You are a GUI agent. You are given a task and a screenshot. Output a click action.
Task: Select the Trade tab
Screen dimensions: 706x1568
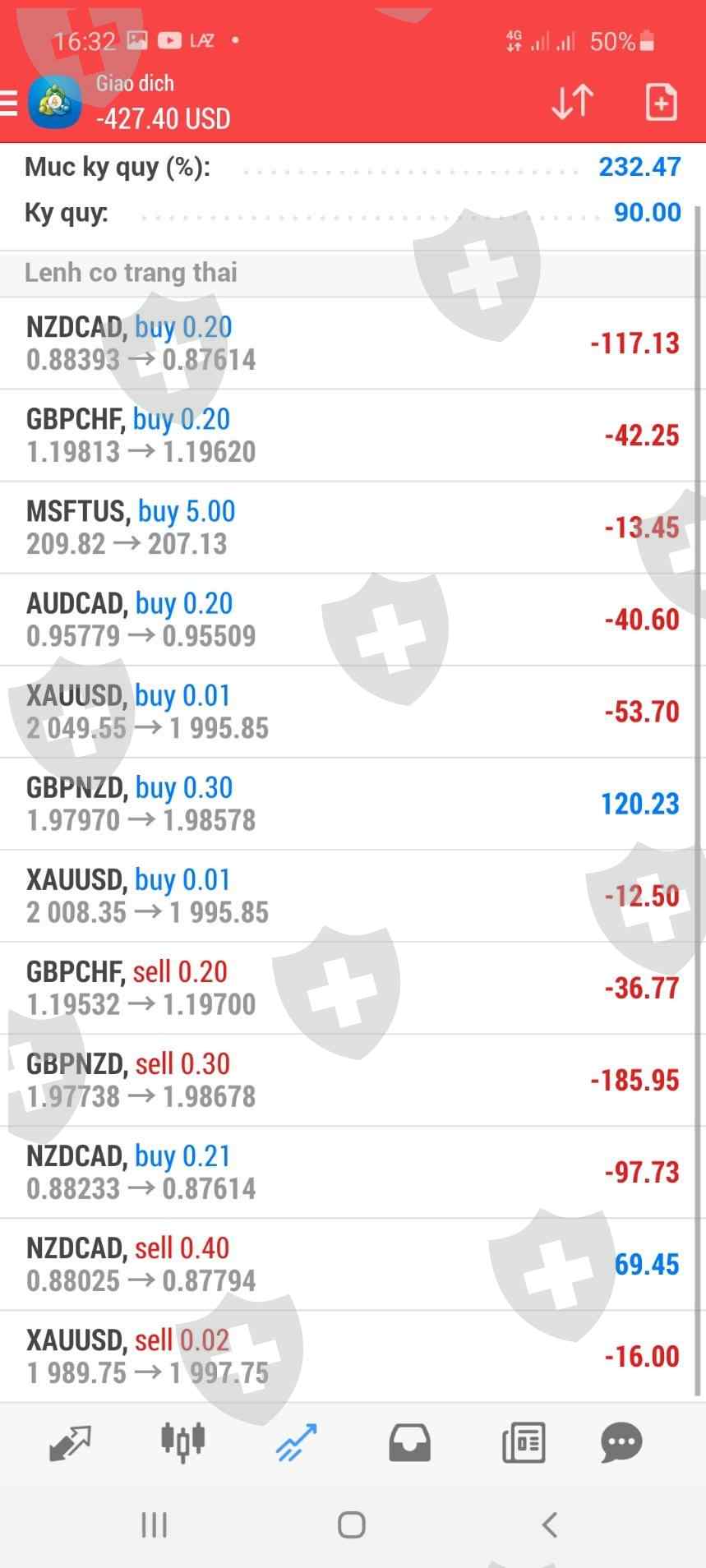(296, 1442)
